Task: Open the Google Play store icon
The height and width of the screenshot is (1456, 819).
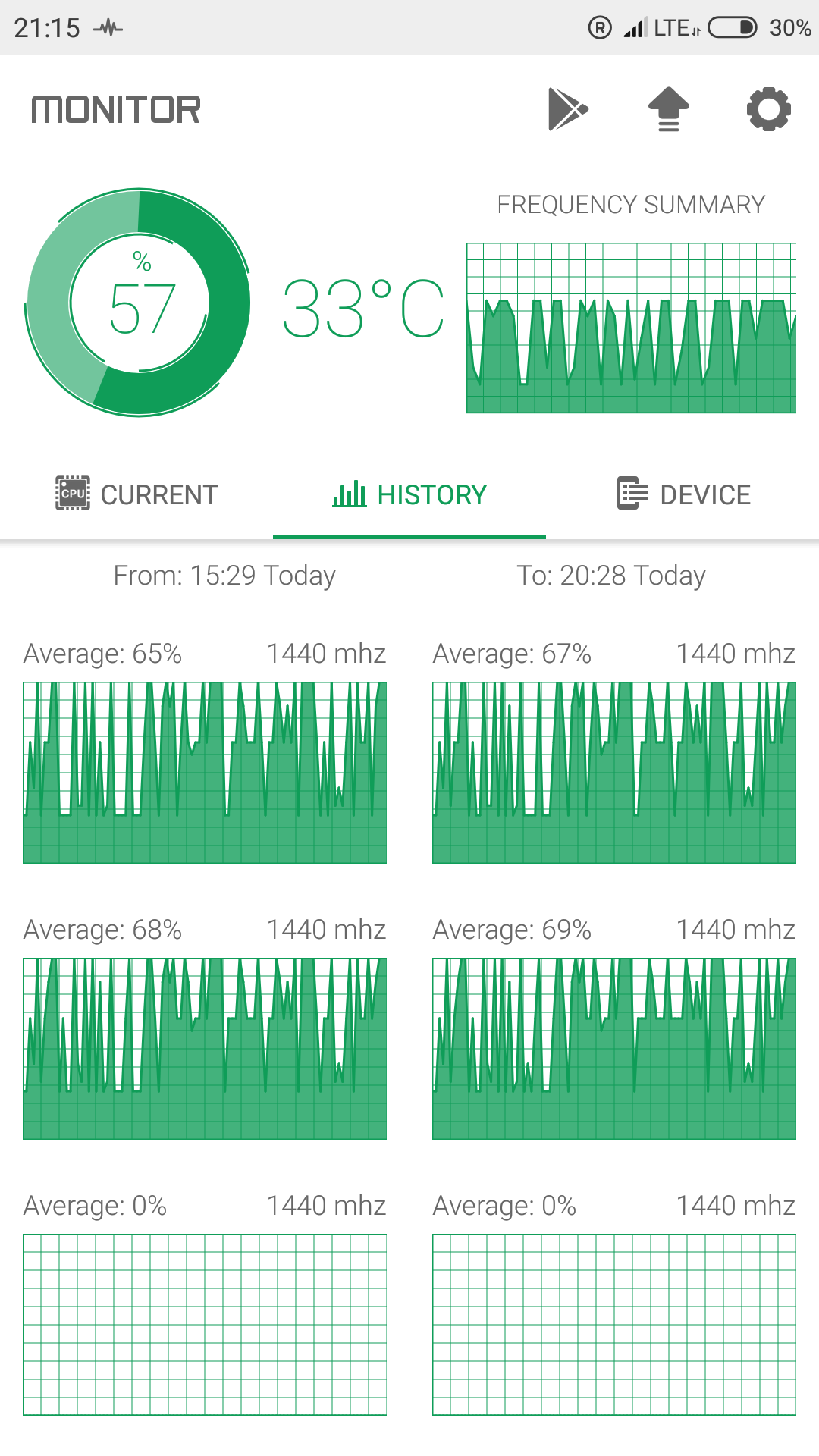Action: 568,109
